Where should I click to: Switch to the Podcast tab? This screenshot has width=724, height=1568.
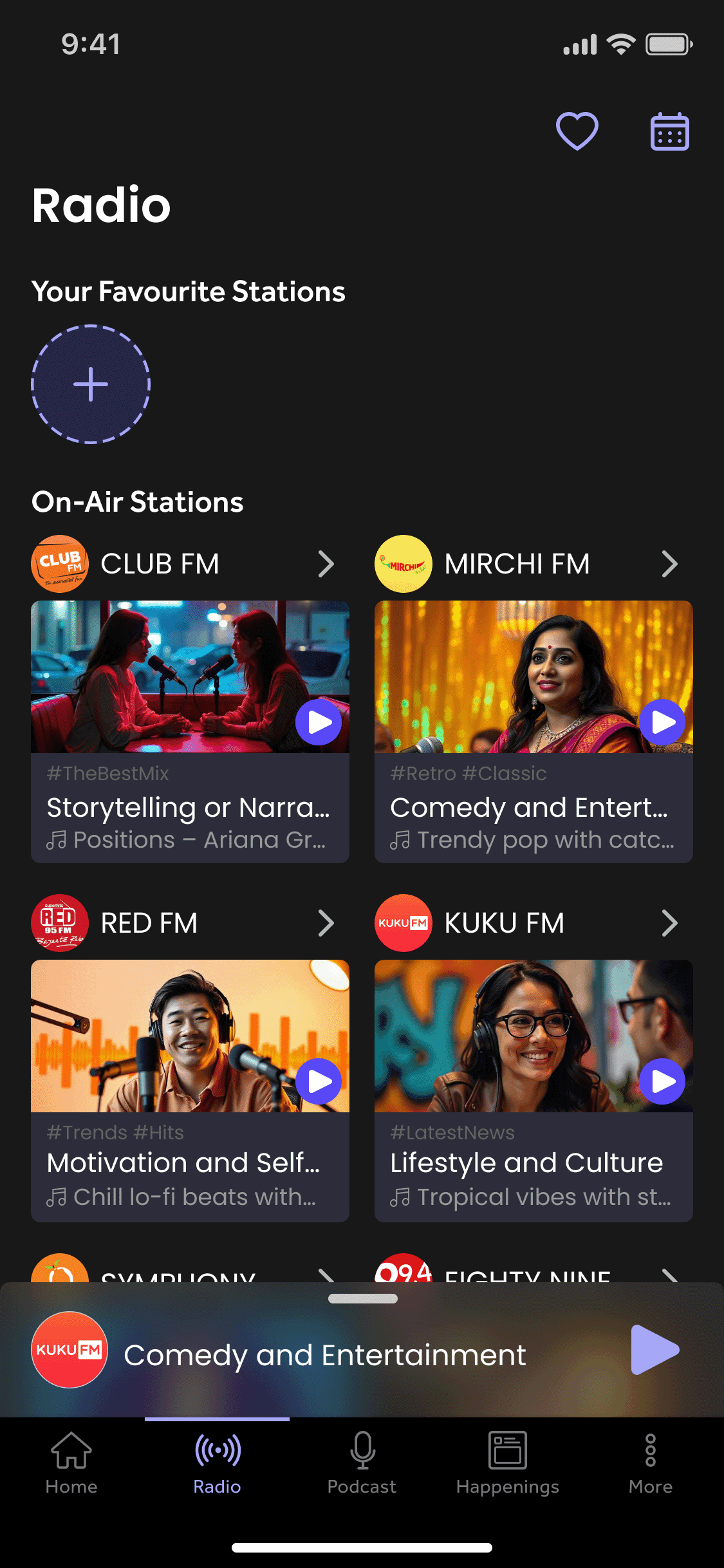coord(362,1462)
